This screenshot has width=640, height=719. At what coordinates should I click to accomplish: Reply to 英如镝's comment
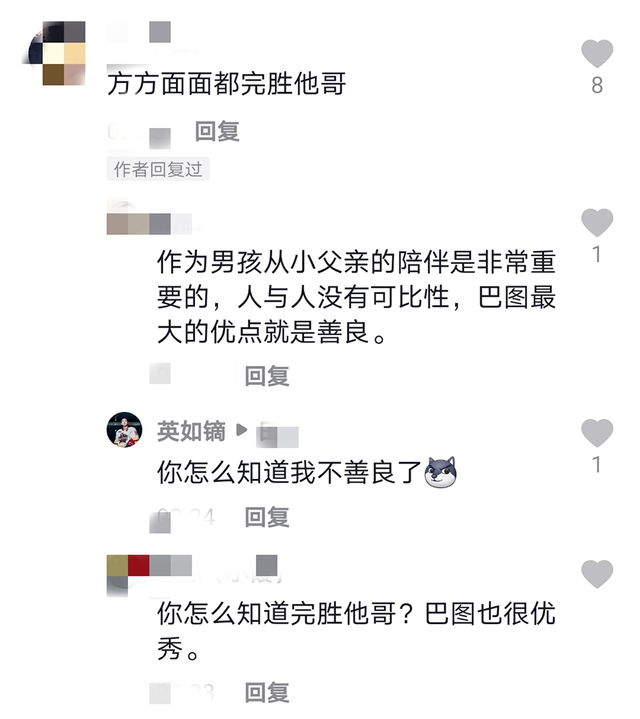tap(267, 517)
